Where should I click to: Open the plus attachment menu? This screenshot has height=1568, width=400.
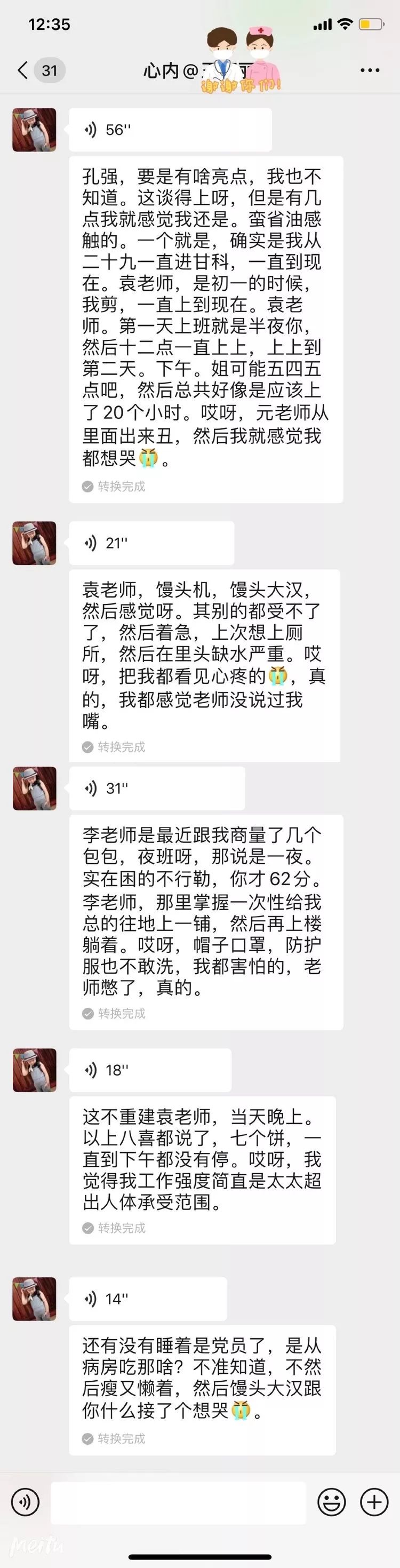click(x=374, y=1502)
